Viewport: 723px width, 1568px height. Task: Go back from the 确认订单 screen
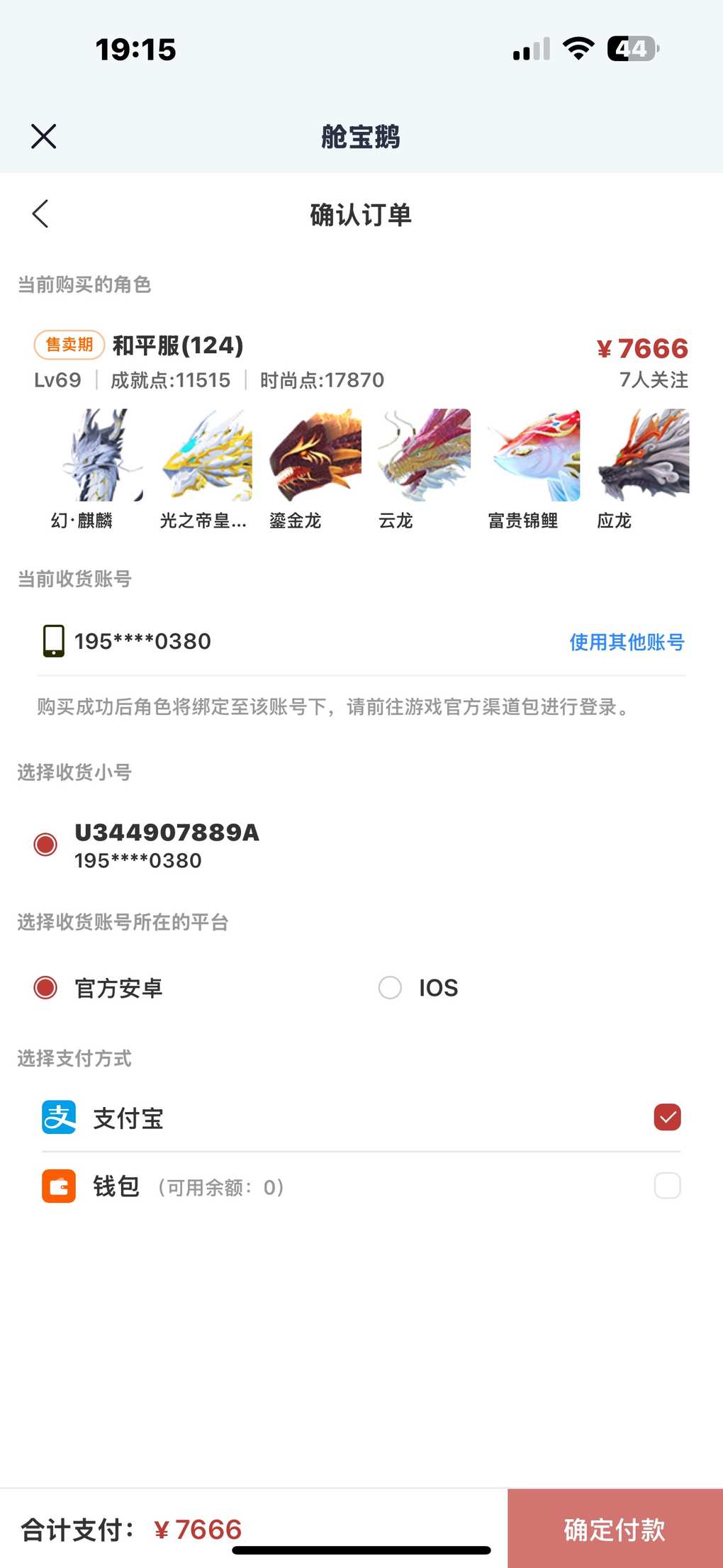point(40,213)
